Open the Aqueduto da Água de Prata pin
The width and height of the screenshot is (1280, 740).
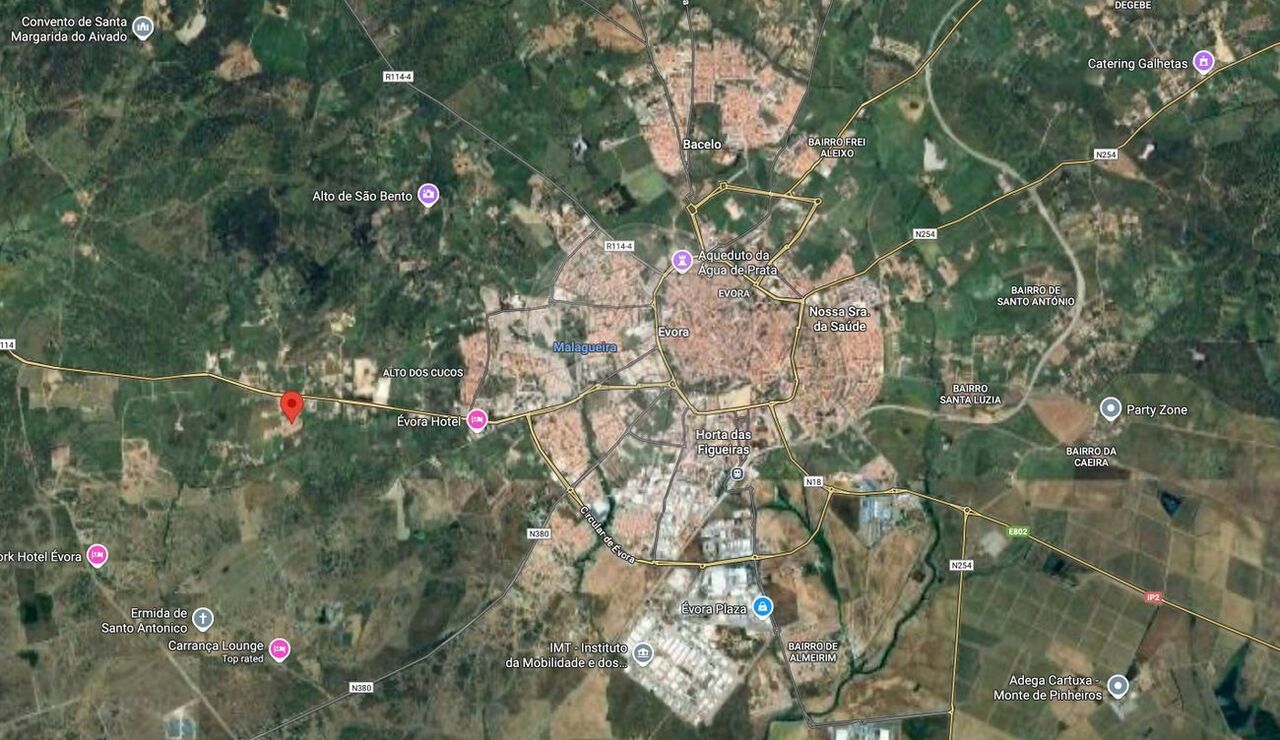[x=682, y=261]
